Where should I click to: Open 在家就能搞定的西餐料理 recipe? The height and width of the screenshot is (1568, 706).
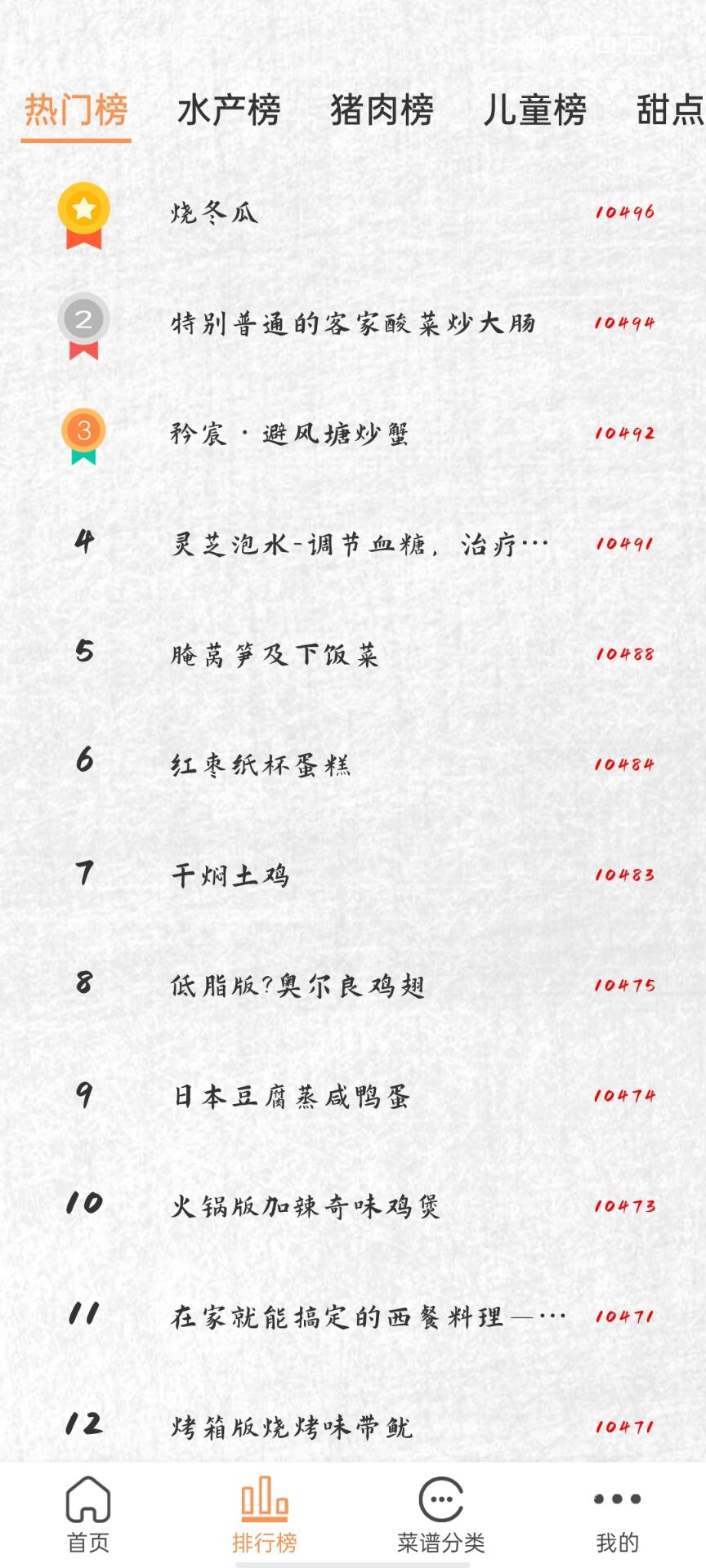368,1316
